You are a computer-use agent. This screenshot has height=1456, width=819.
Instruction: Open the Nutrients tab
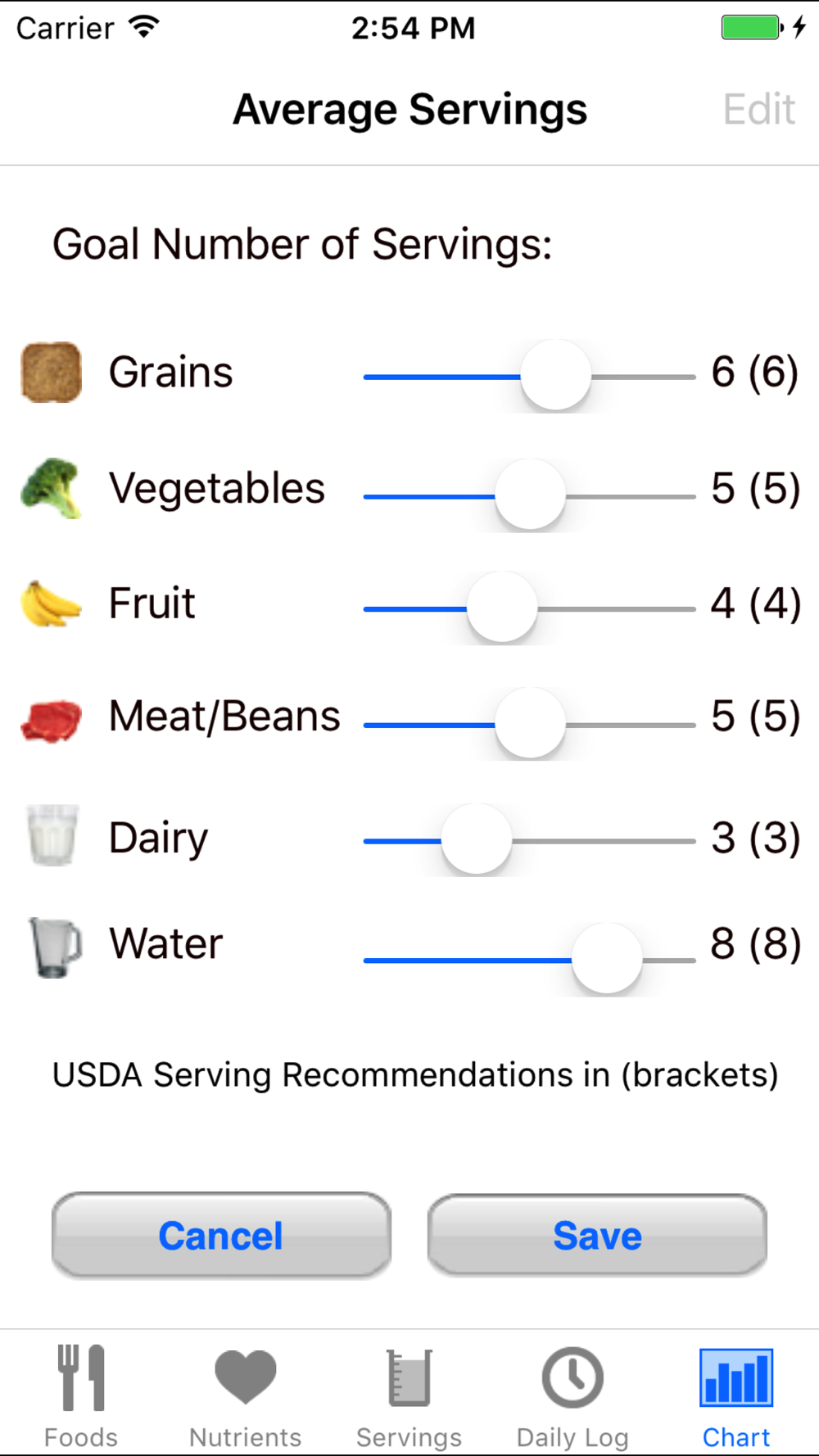pyautogui.click(x=245, y=1397)
